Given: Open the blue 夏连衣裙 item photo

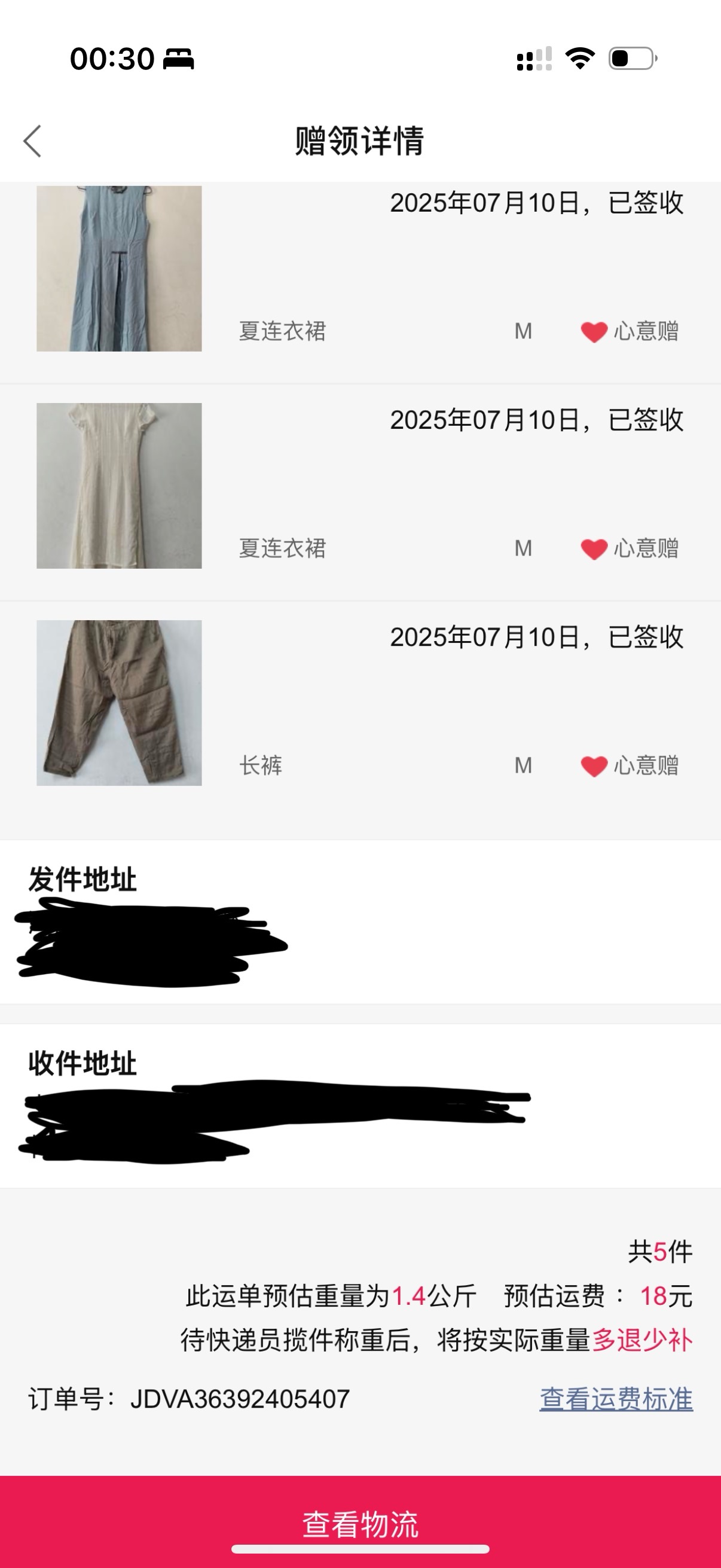Looking at the screenshot, I should point(119,269).
